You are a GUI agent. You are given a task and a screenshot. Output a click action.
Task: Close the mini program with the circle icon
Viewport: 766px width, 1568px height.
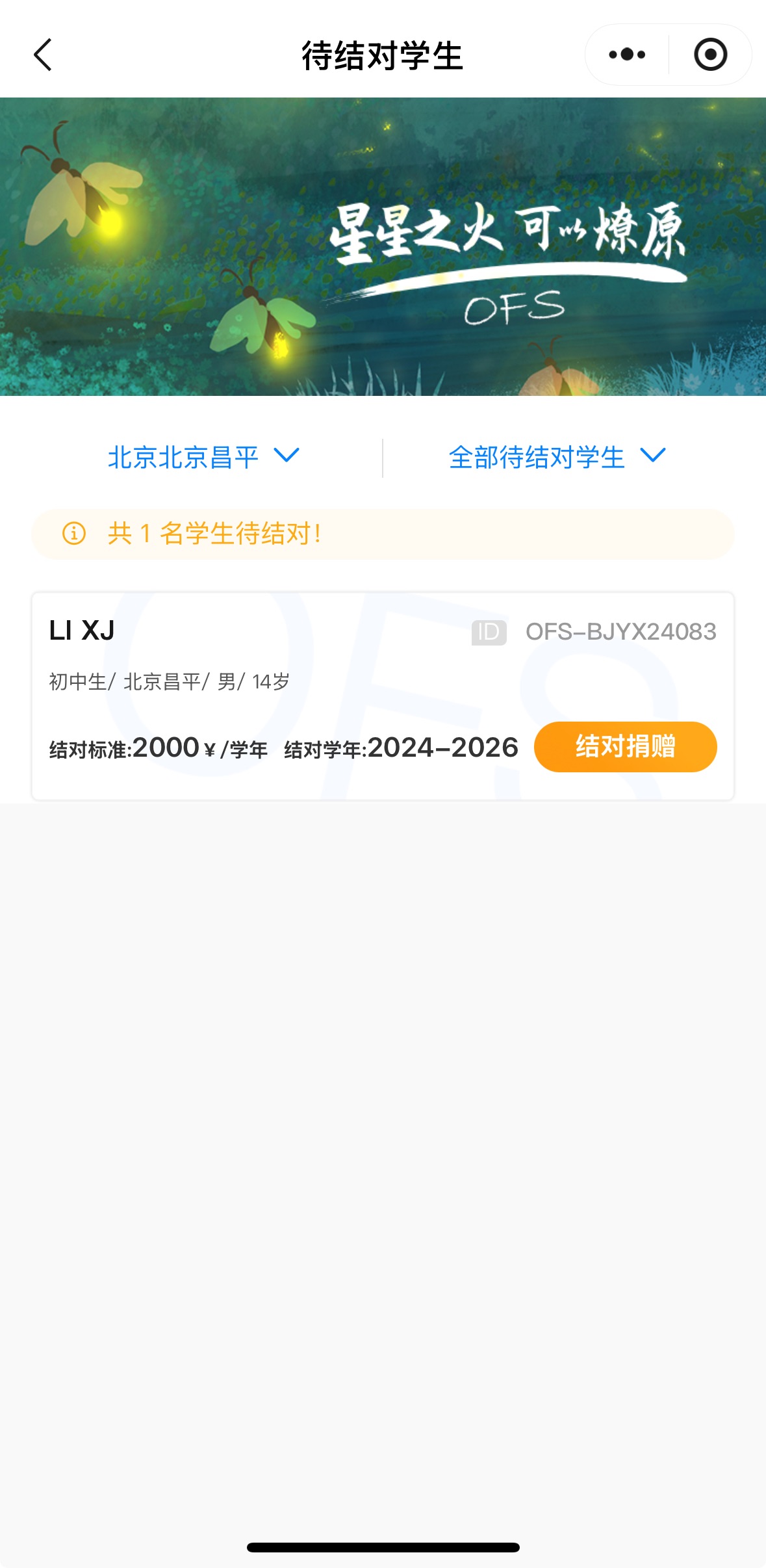(x=710, y=55)
